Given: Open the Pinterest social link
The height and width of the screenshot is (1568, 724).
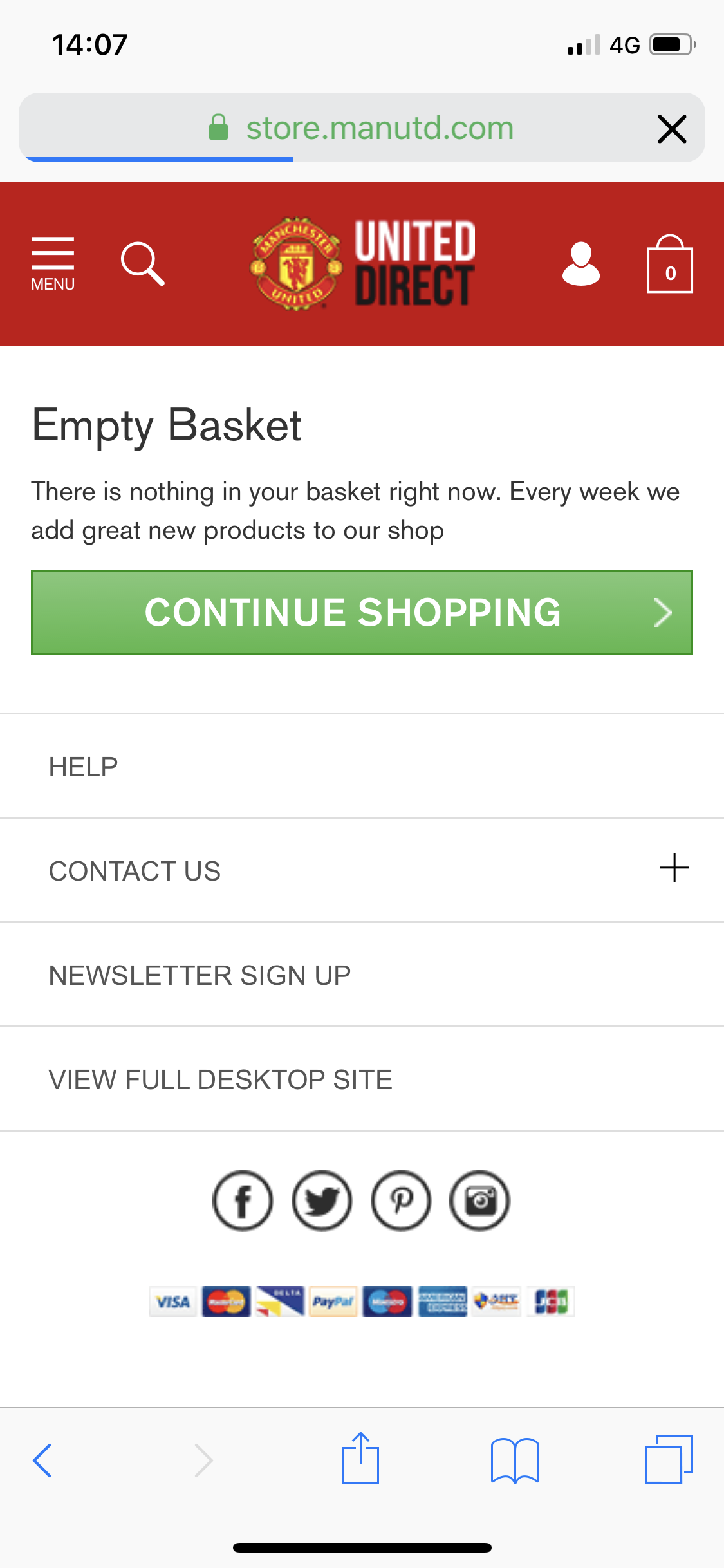Looking at the screenshot, I should coord(401,1200).
